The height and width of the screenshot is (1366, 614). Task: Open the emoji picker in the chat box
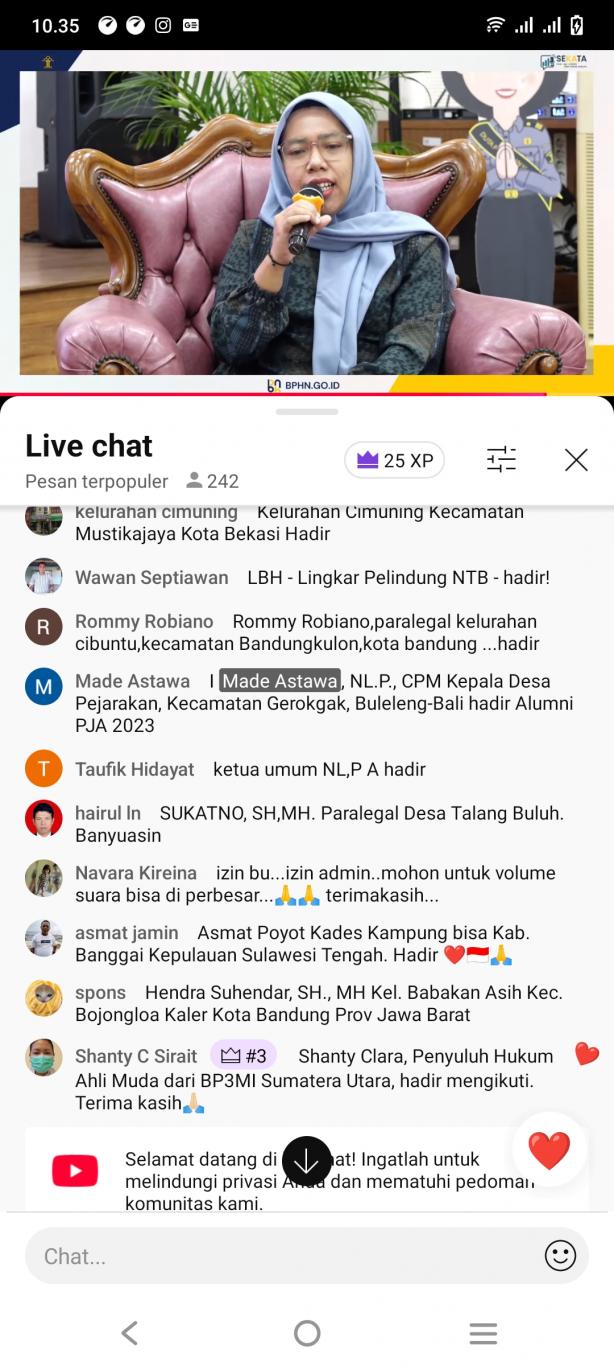pyautogui.click(x=560, y=1256)
